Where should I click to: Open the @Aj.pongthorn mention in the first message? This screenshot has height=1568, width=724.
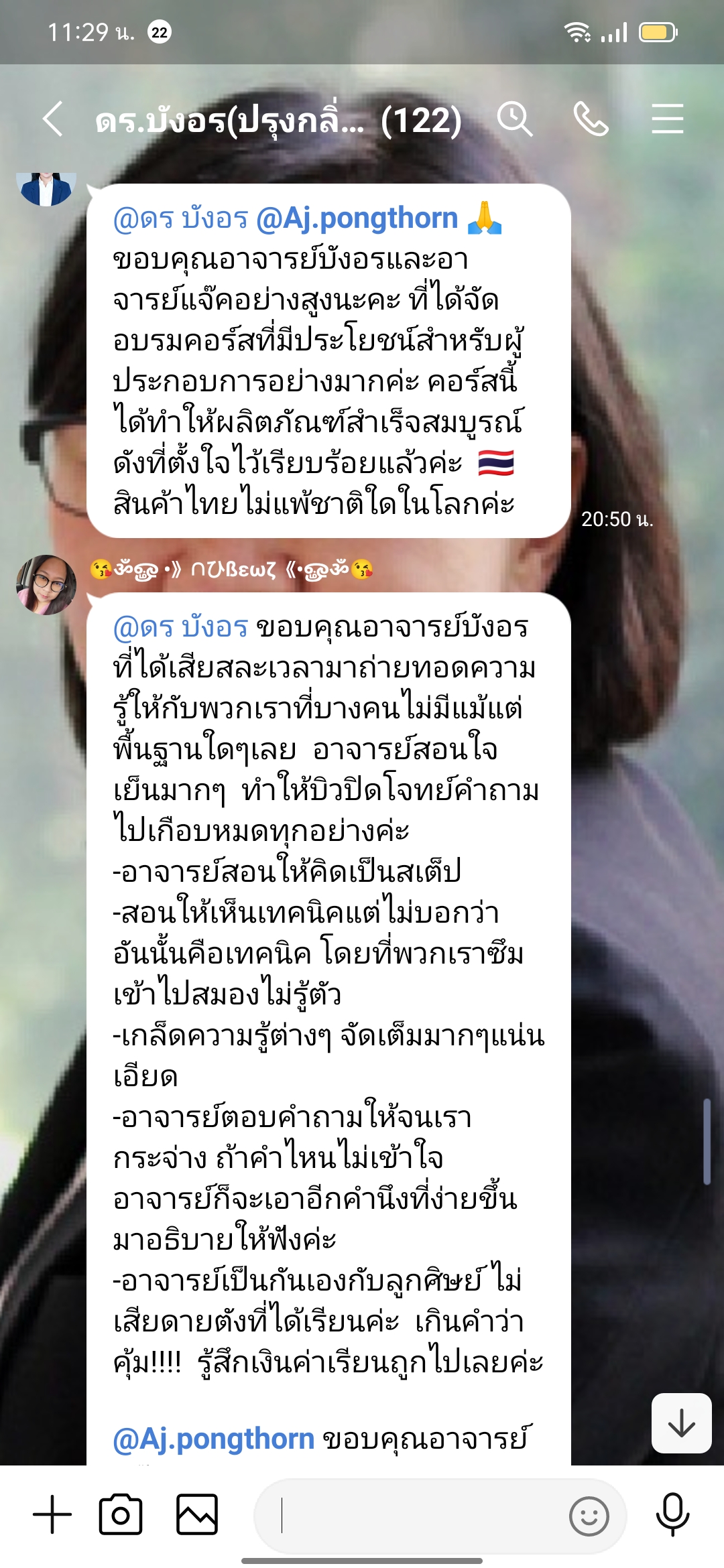357,218
